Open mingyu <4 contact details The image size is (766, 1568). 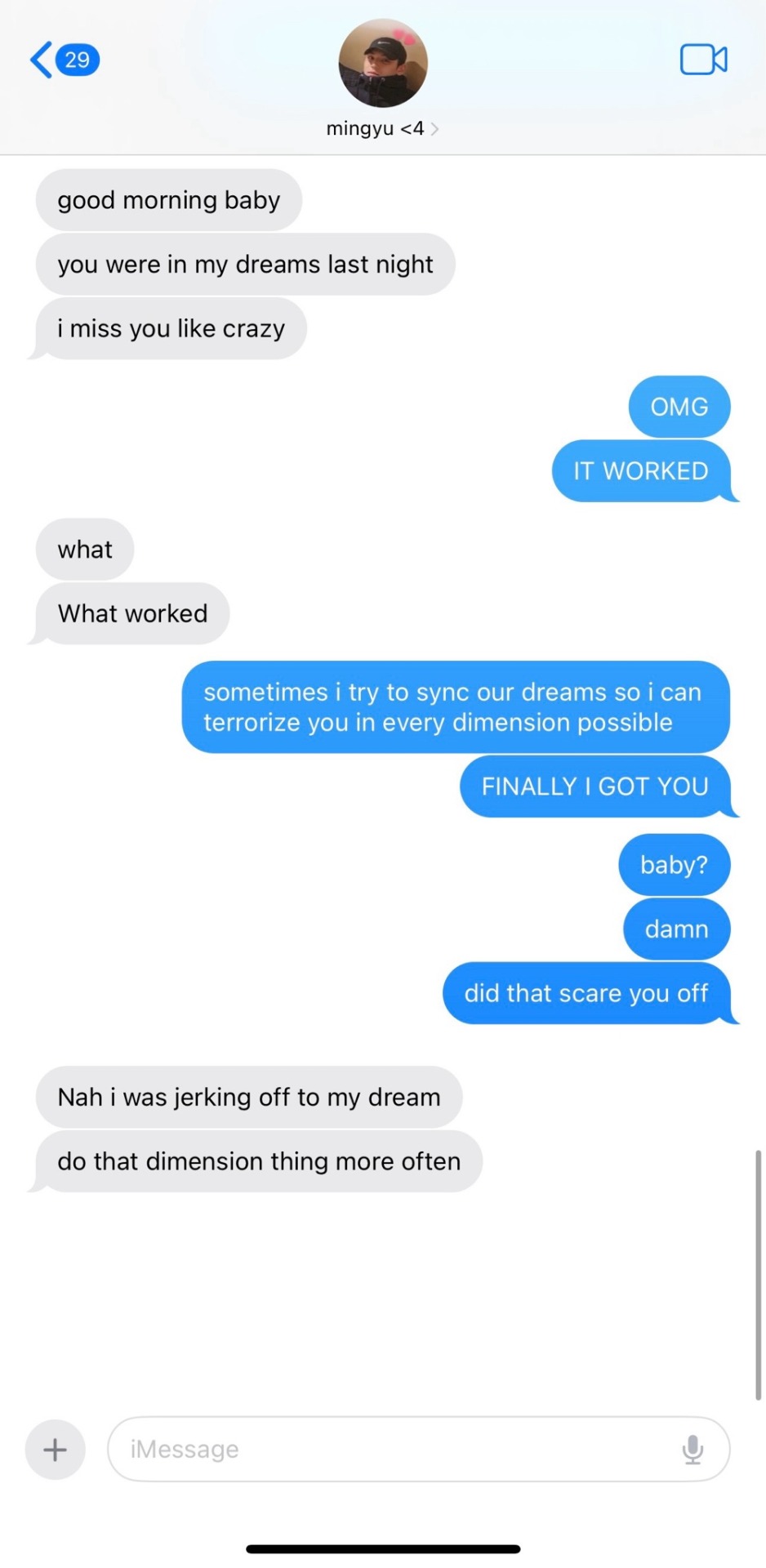pyautogui.click(x=382, y=128)
